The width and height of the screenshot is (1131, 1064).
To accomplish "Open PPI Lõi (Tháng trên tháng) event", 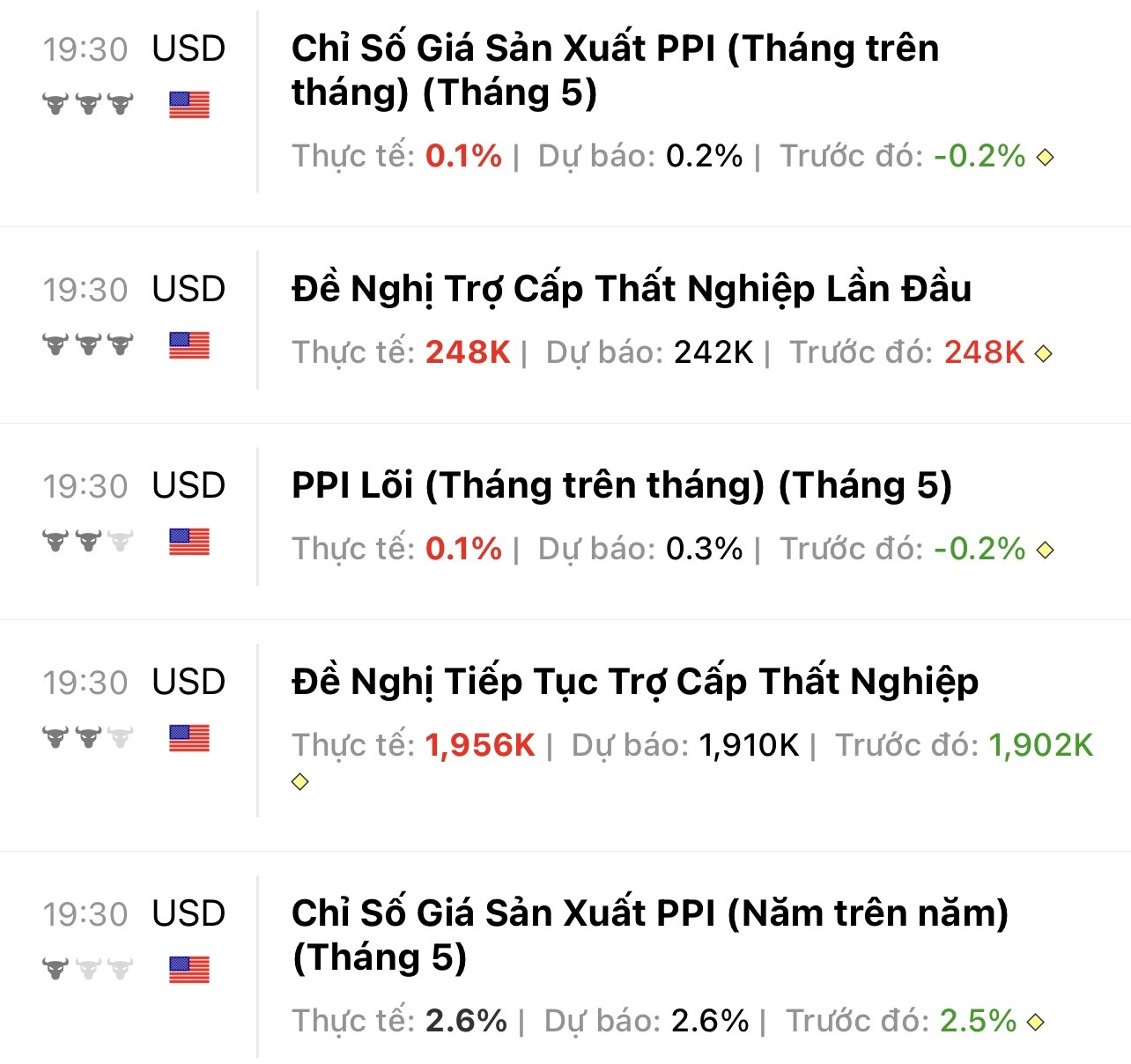I will point(621,485).
